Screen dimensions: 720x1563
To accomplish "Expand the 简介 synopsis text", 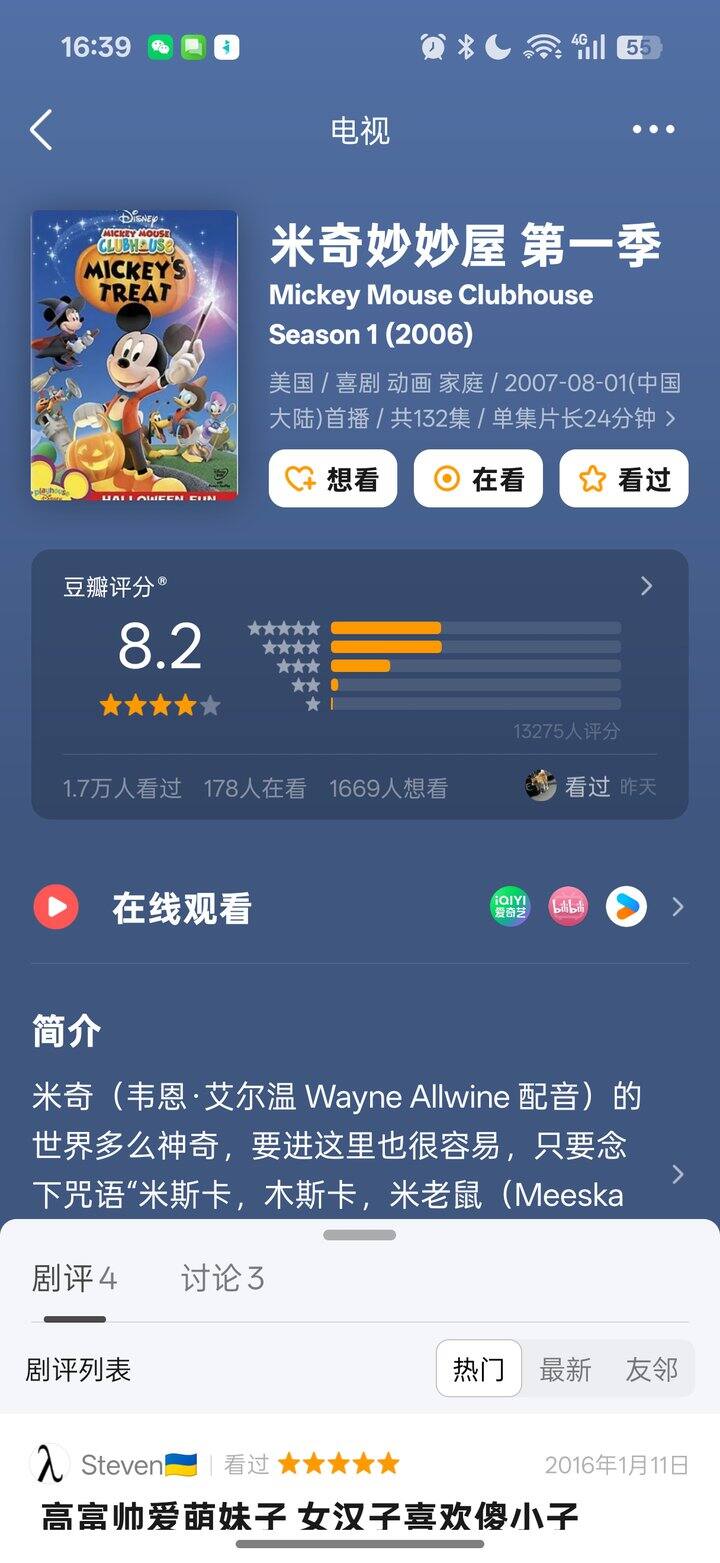I will 676,1174.
